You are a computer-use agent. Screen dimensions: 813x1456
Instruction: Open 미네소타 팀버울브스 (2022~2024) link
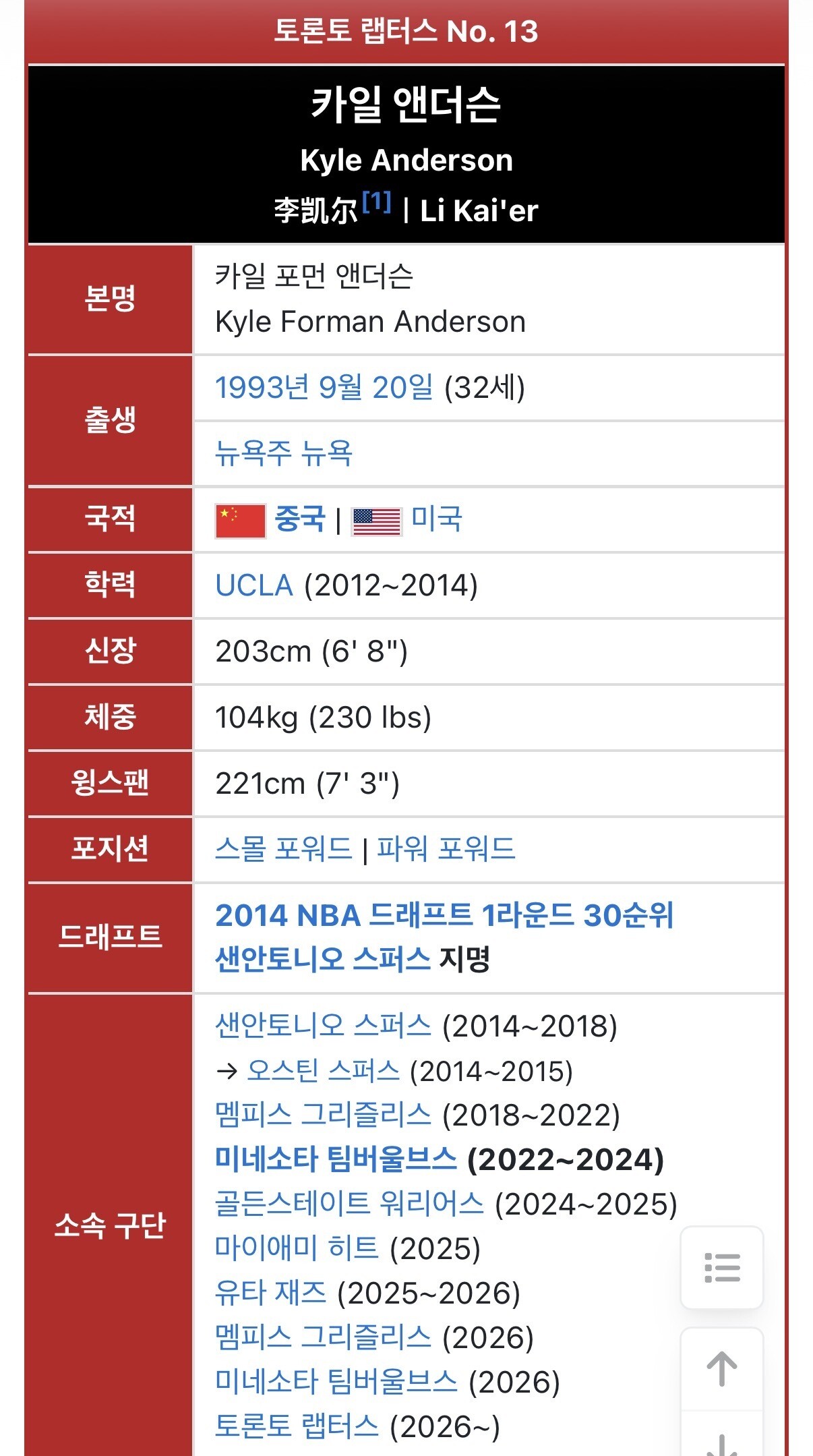point(336,1159)
